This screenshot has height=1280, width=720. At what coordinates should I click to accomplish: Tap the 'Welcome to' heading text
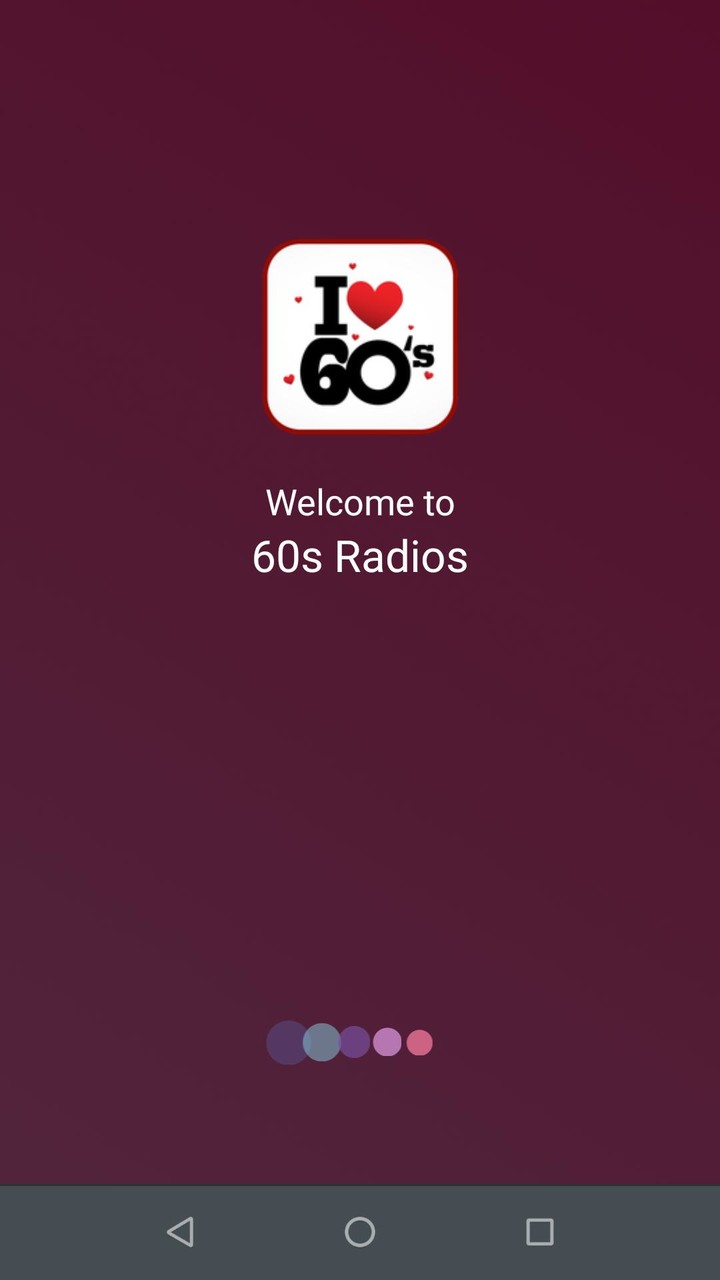pyautogui.click(x=360, y=503)
